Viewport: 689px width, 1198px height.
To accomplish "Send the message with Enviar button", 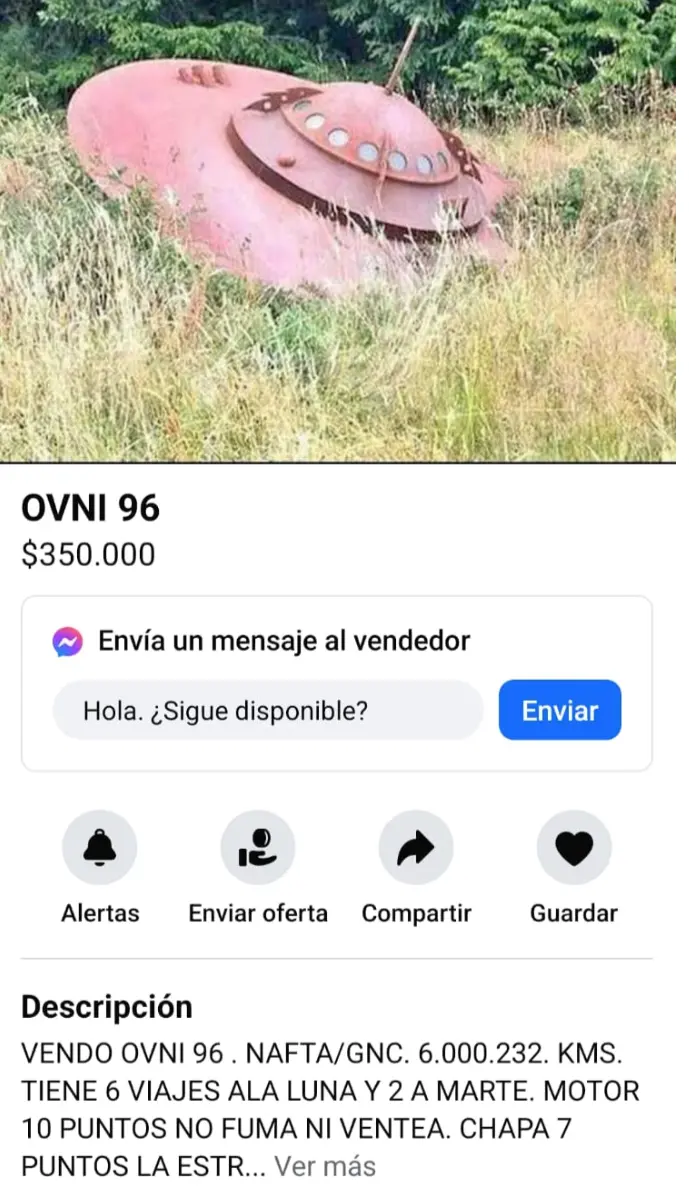I will (559, 711).
